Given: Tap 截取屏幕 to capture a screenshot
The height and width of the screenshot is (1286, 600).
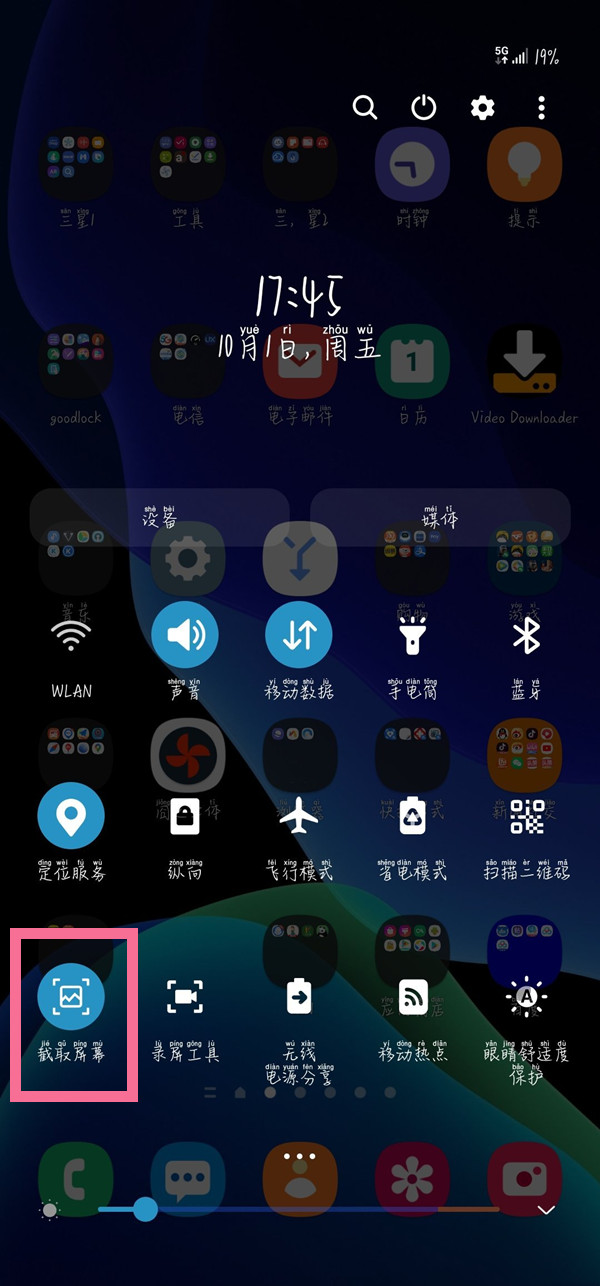Looking at the screenshot, I should click(72, 997).
